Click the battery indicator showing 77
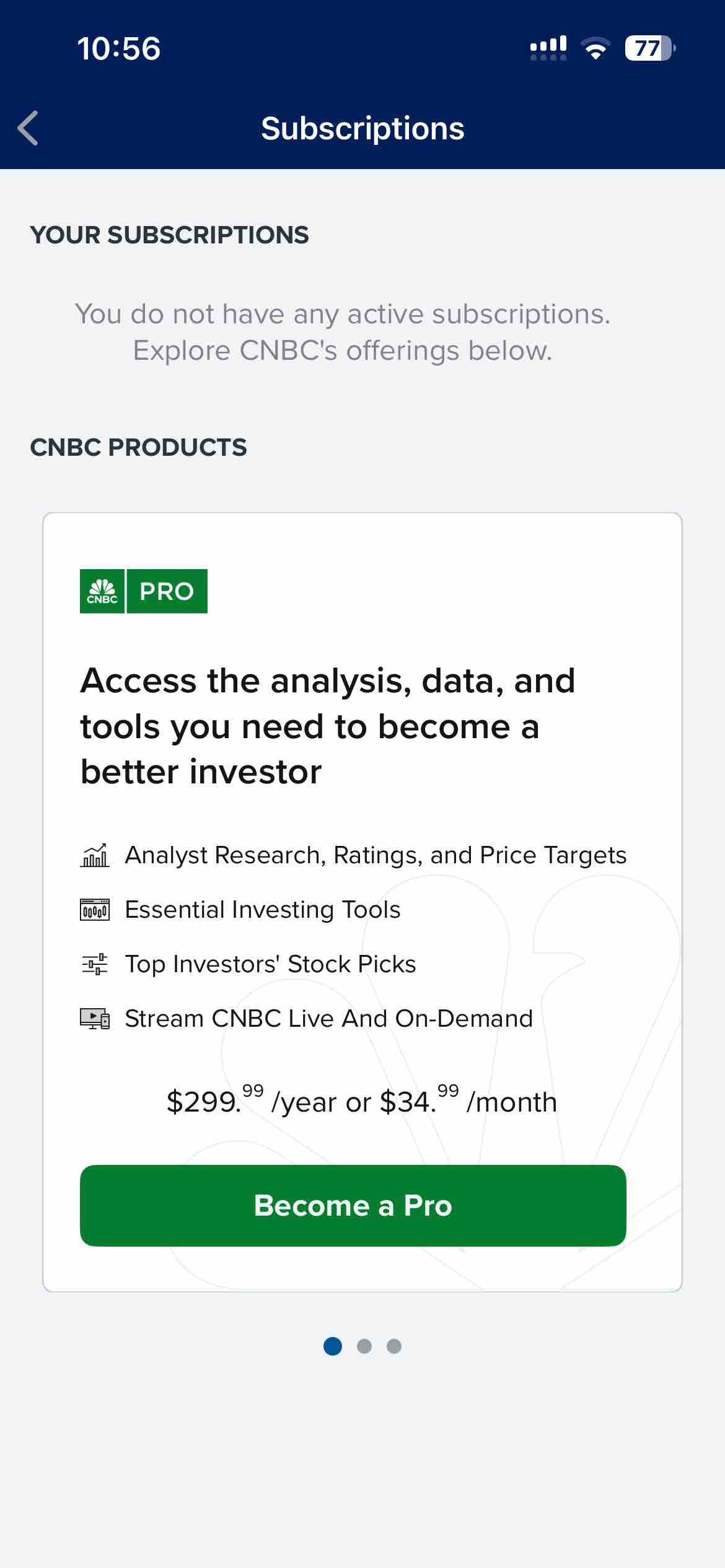The image size is (725, 1568). [x=649, y=47]
